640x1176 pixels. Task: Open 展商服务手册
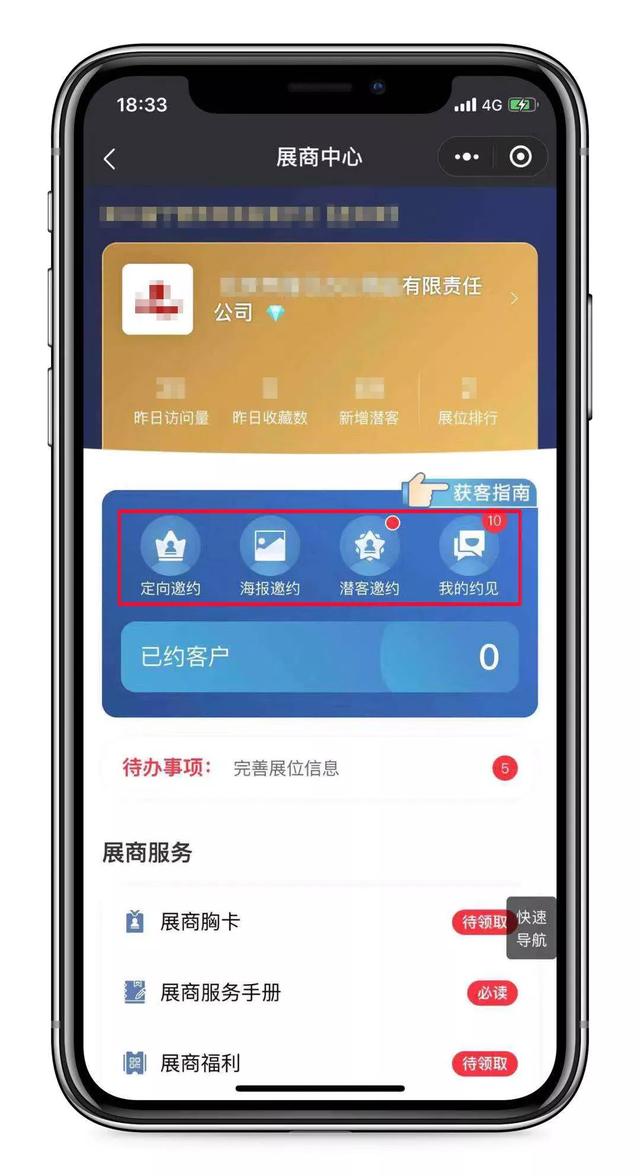[320, 993]
